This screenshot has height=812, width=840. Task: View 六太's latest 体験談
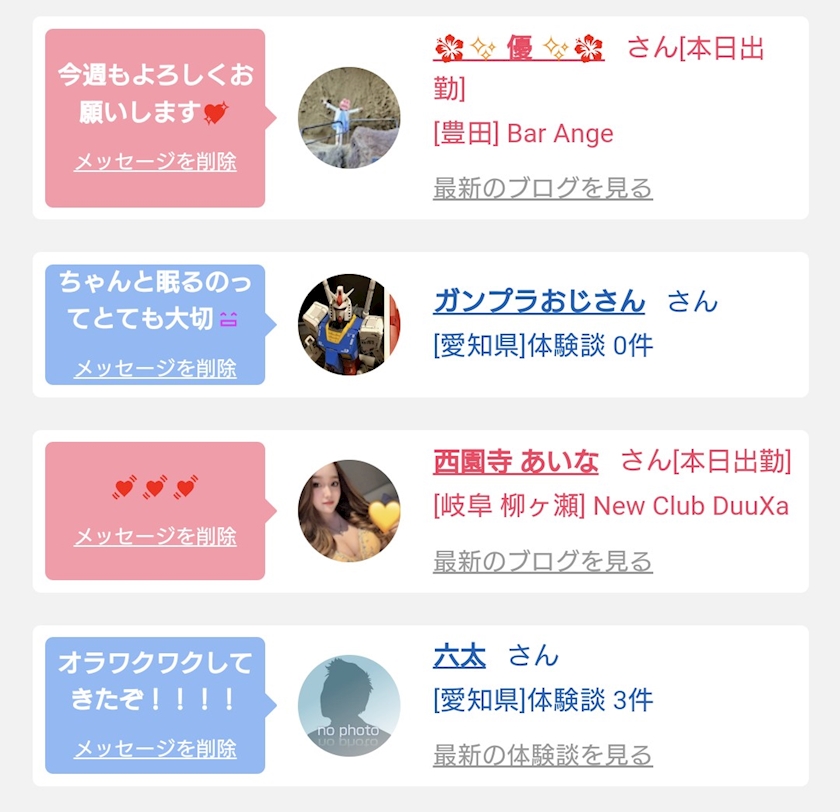point(543,755)
